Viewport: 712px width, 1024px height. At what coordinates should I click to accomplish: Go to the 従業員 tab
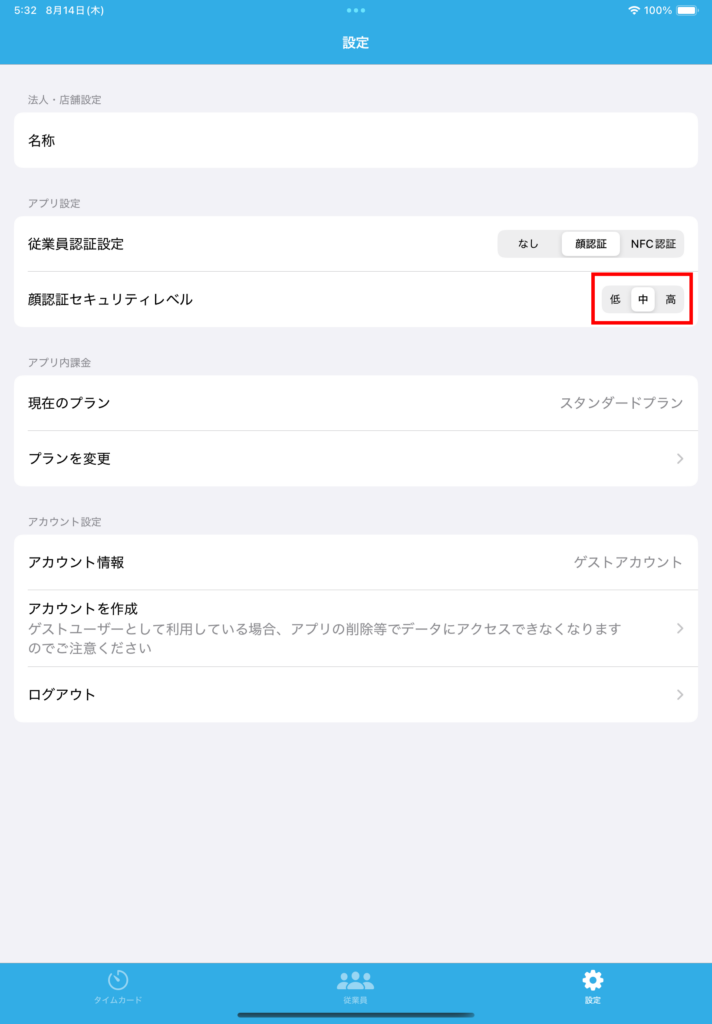355,986
